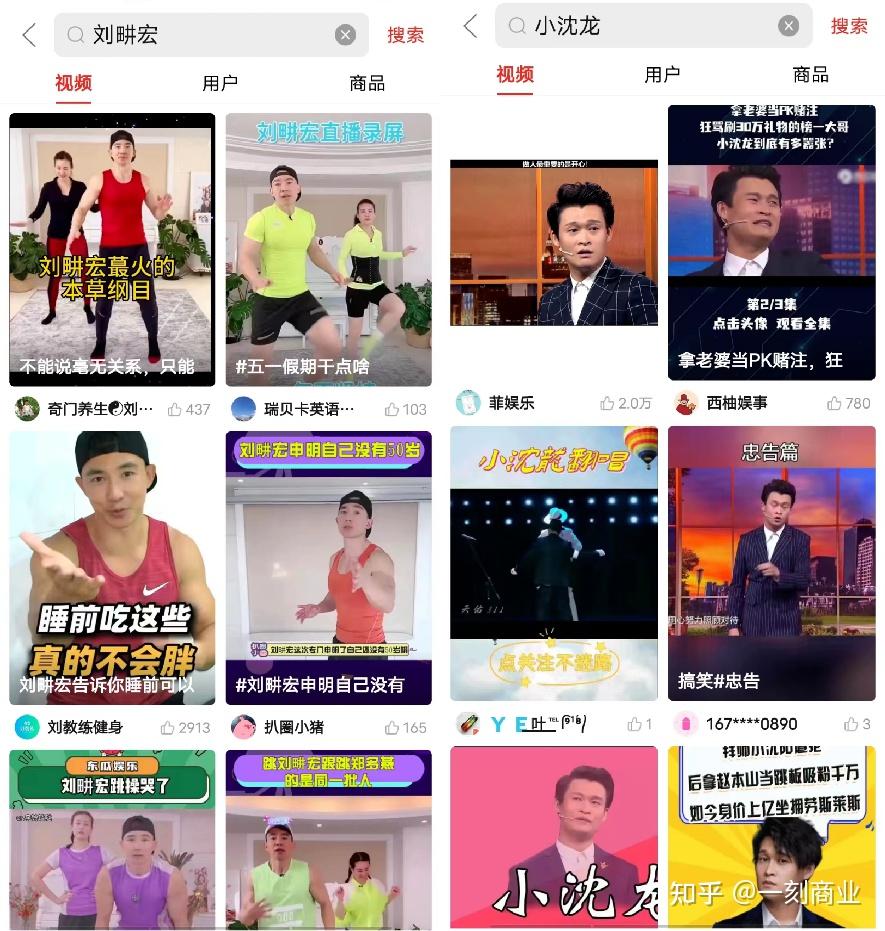Viewport: 885px width, 931px height.
Task: Tap the back arrow beside the 刘畊宏 search
Action: (29, 36)
